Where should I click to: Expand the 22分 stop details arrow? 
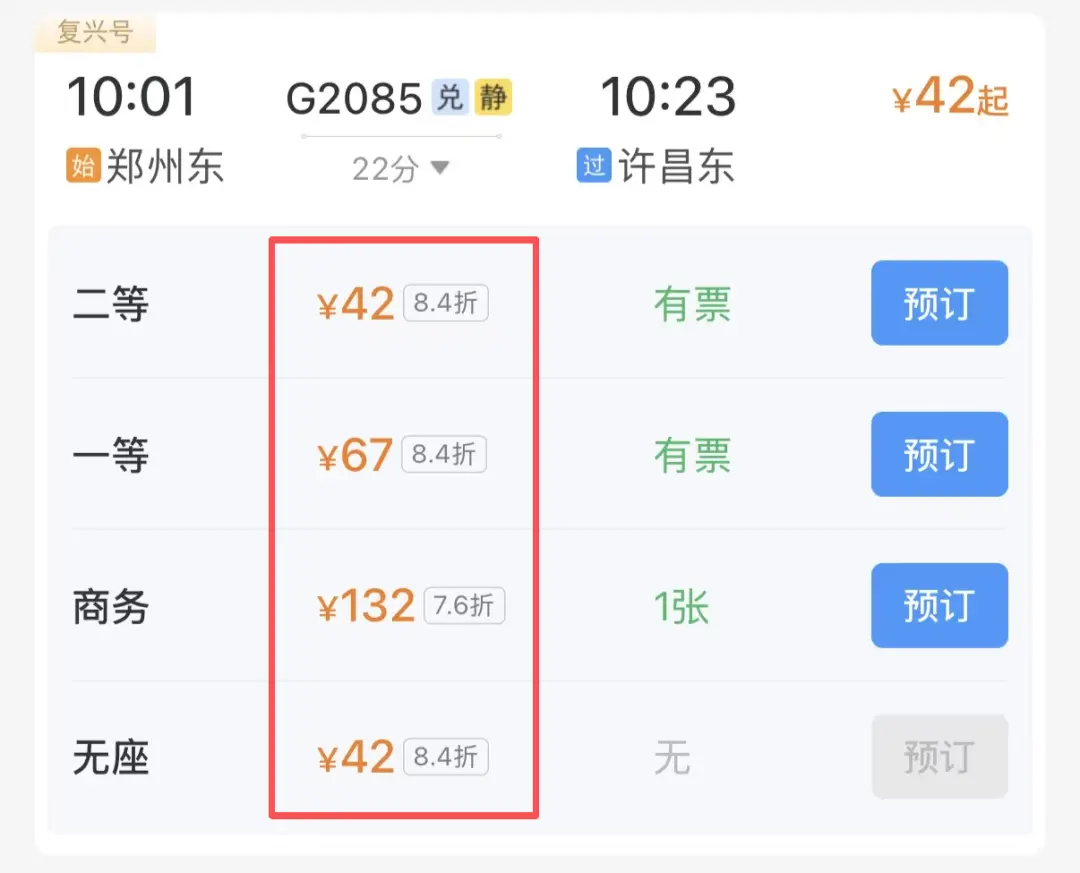[x=440, y=169]
